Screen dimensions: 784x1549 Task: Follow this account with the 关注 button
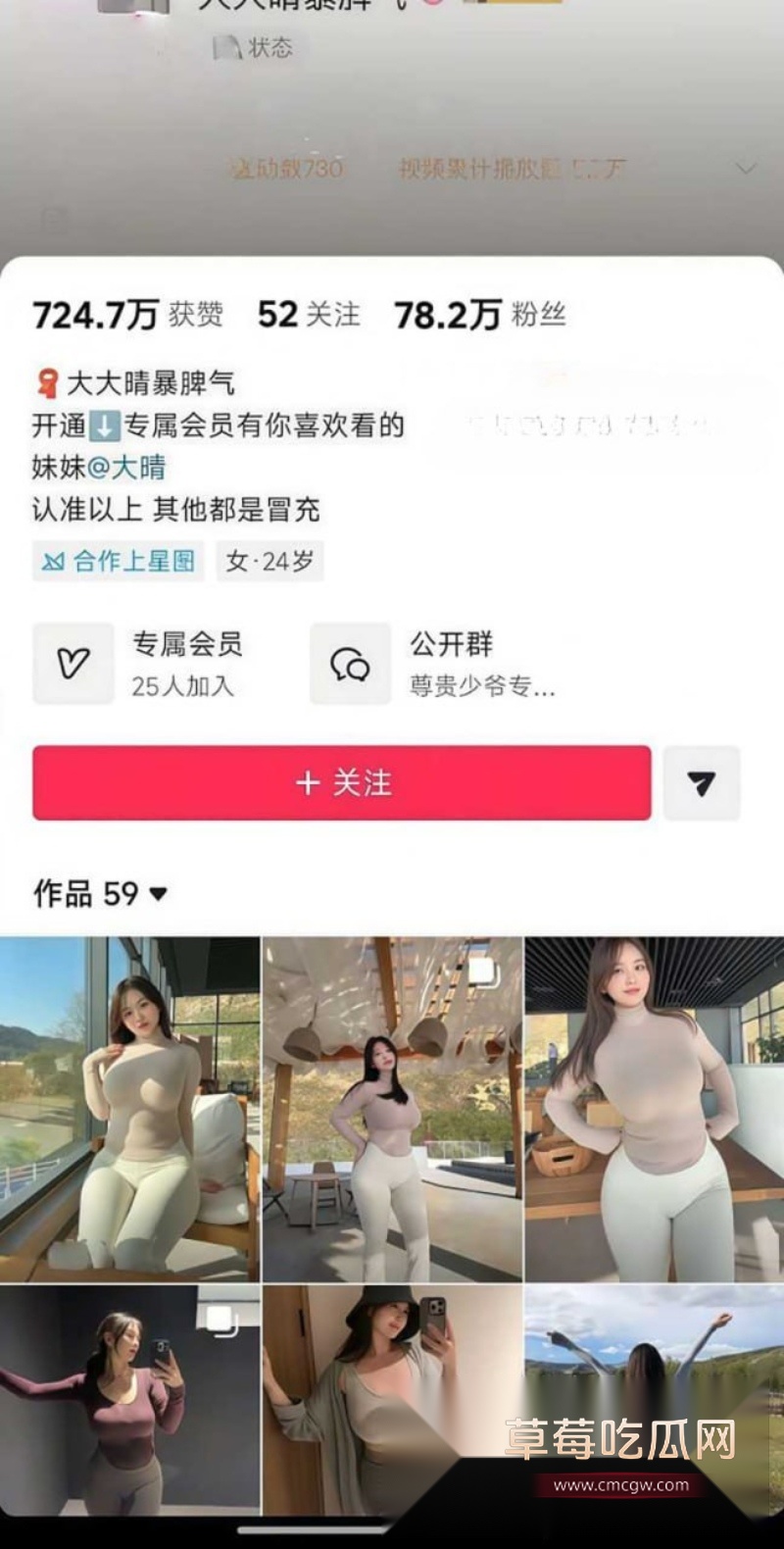click(x=341, y=782)
